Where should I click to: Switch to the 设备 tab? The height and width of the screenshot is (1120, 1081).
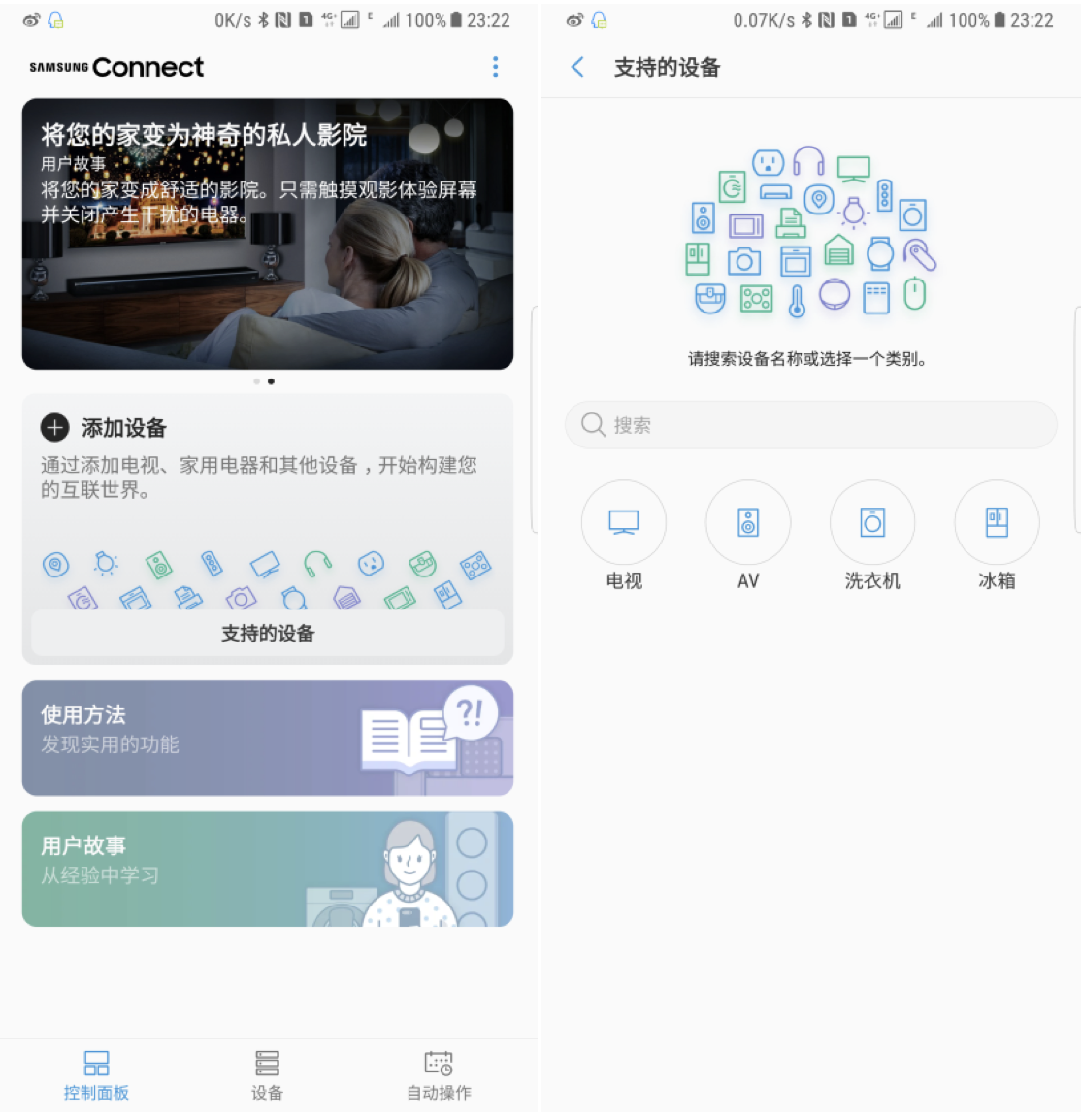267,1074
